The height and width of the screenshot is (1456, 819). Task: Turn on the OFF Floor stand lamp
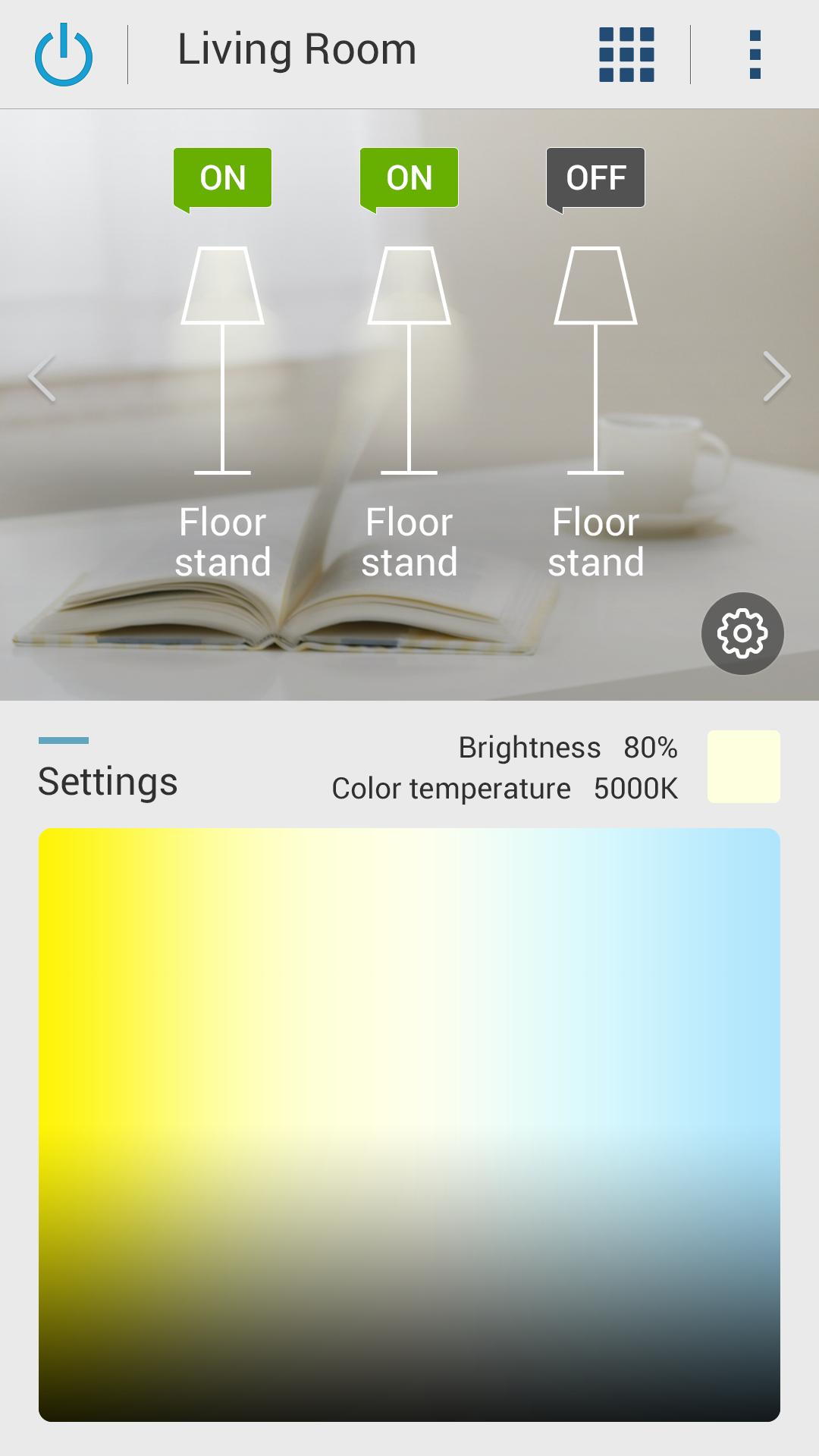(596, 177)
